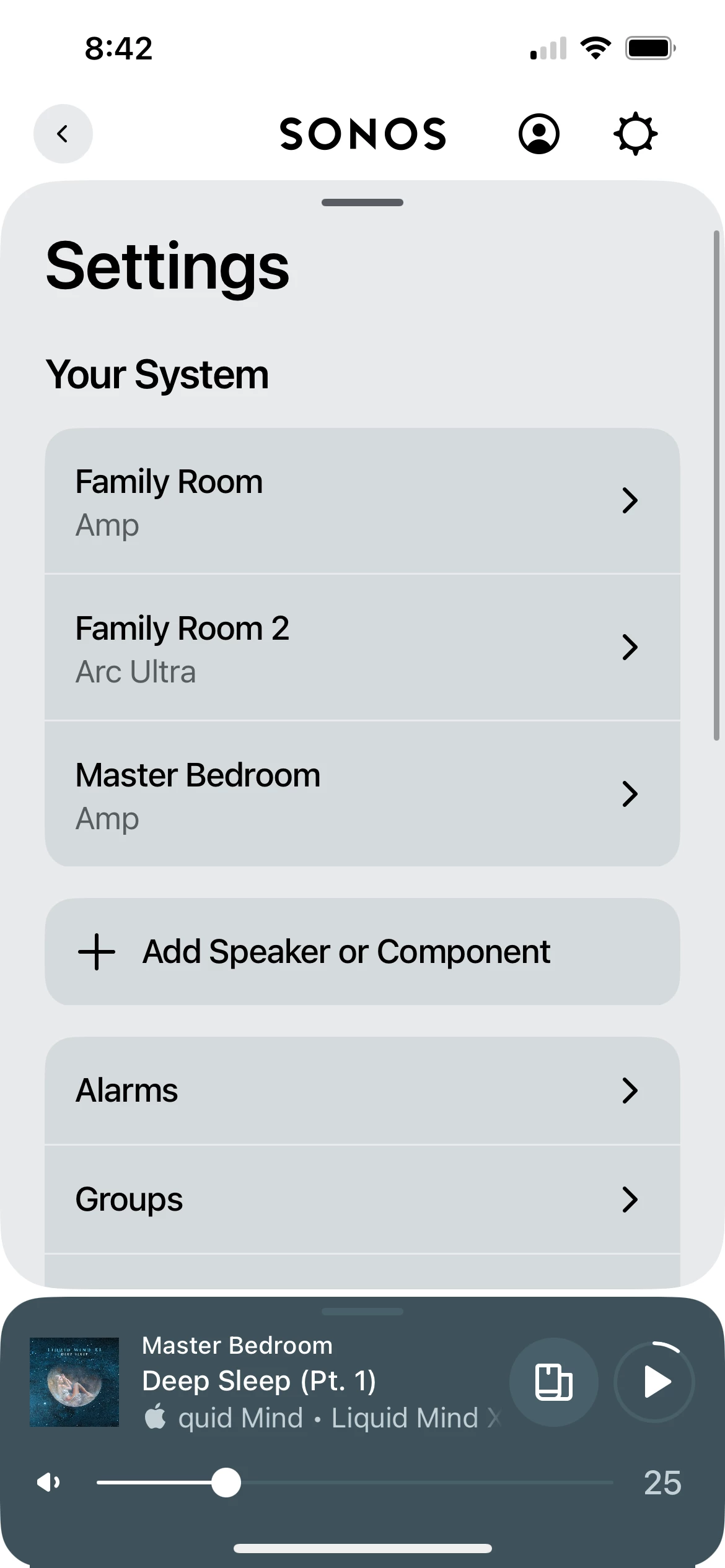This screenshot has width=725, height=1568.
Task: Open Alarms settings
Action: point(362,1091)
